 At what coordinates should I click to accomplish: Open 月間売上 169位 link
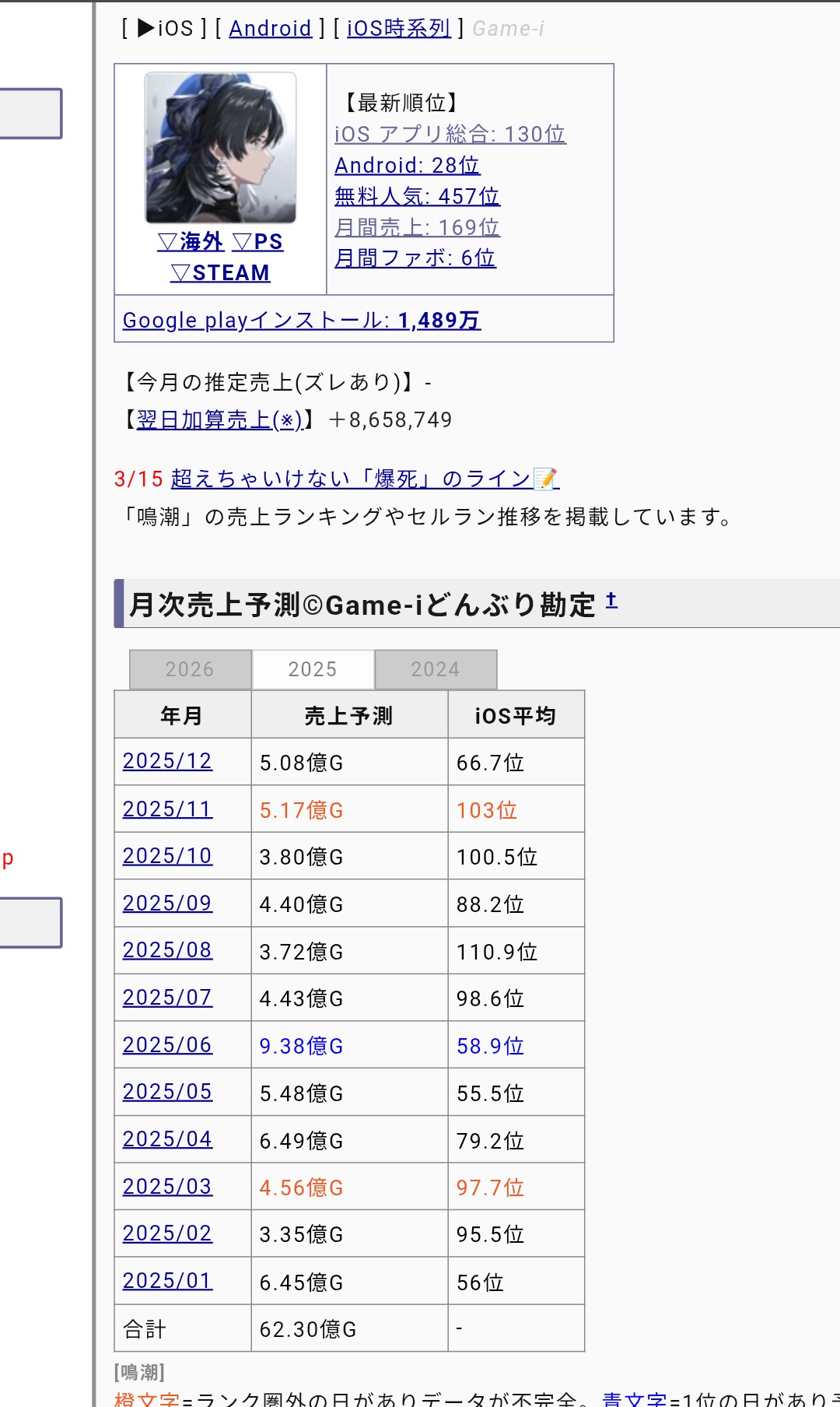pyautogui.click(x=417, y=227)
